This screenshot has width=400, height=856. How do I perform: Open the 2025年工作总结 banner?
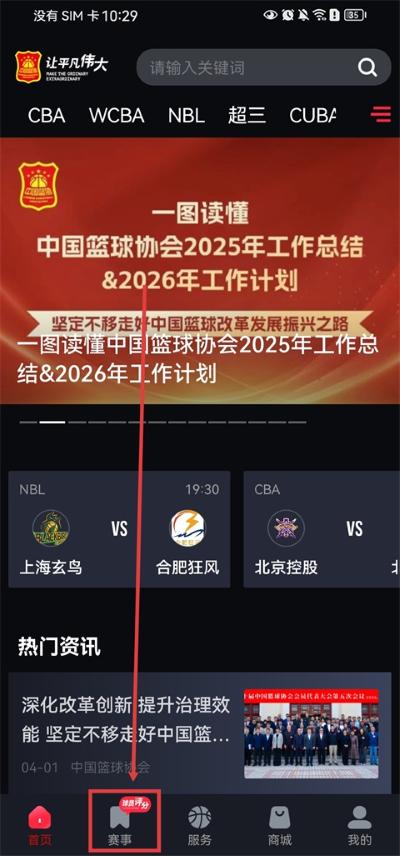coord(200,271)
